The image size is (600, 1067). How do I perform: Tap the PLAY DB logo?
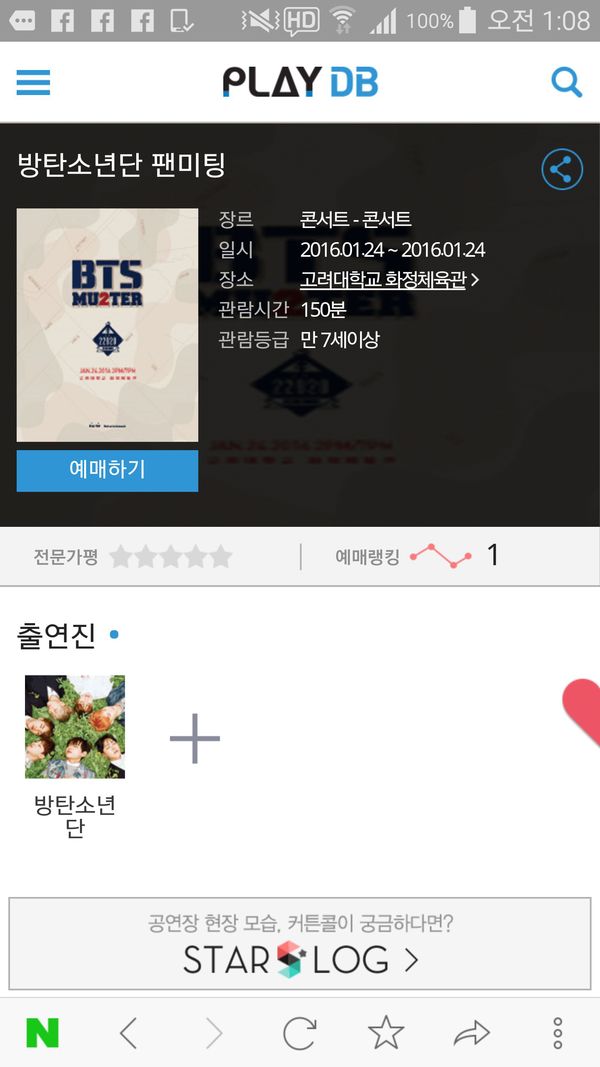point(300,82)
